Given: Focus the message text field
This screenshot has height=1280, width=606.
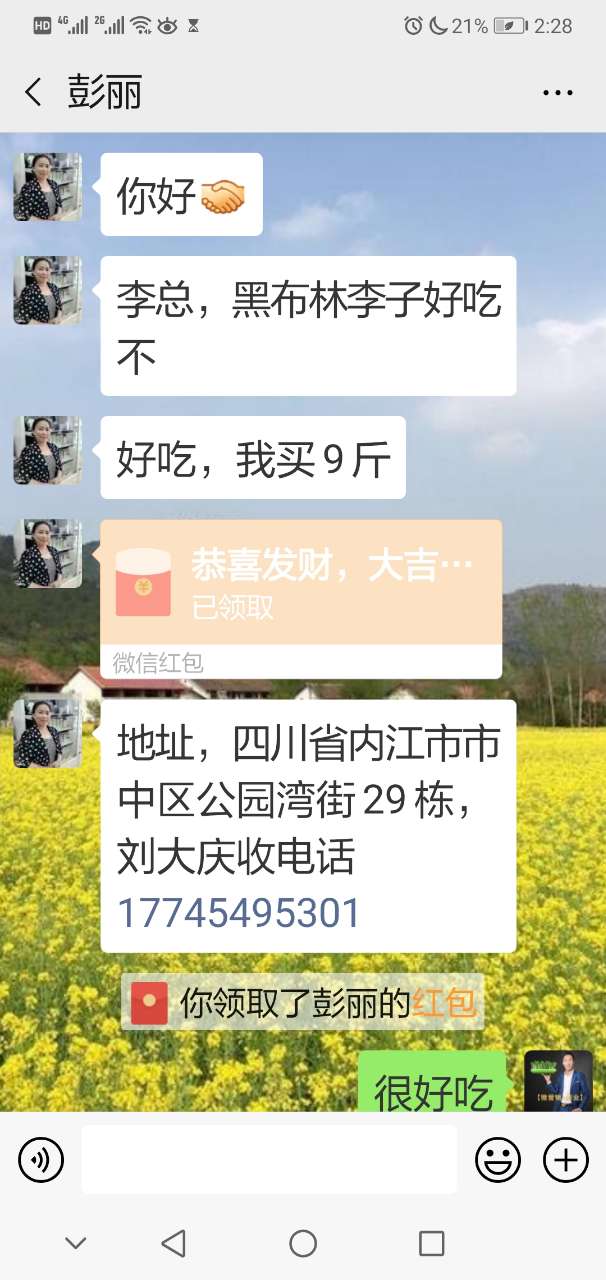Looking at the screenshot, I should [x=269, y=1160].
